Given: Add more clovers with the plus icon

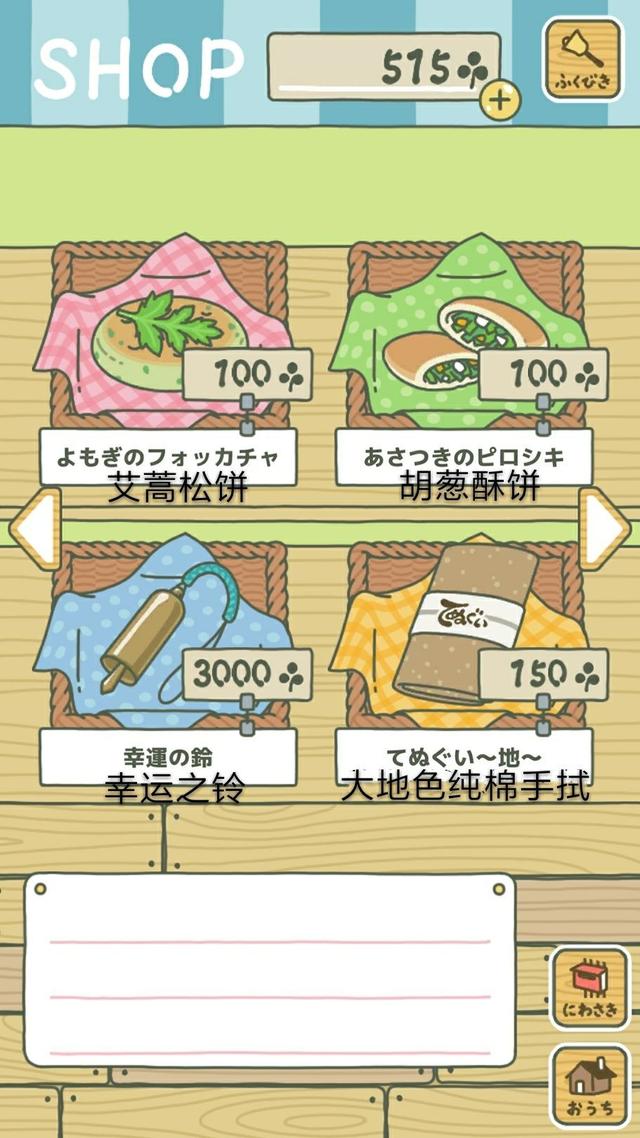Looking at the screenshot, I should [x=501, y=99].
